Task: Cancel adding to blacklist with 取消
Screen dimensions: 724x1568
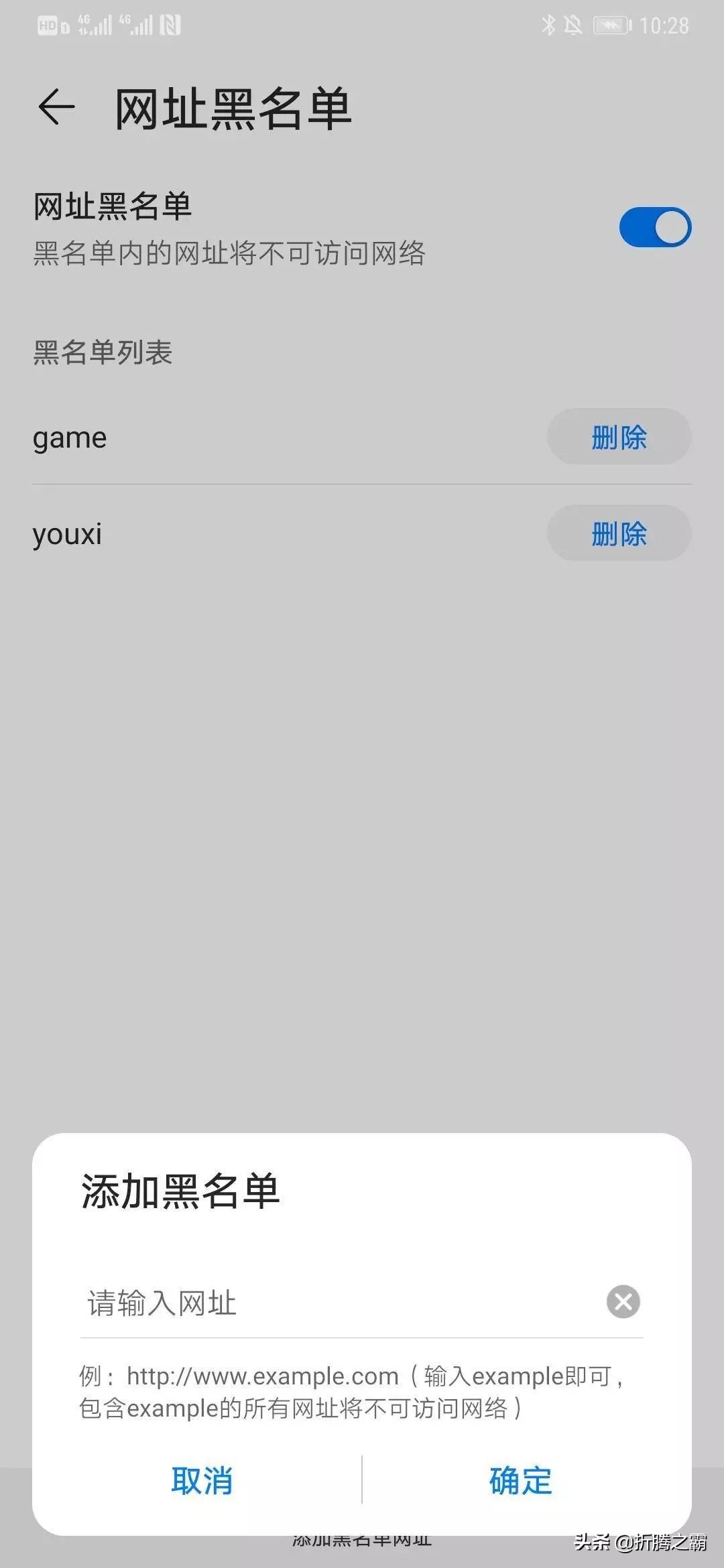Action: click(x=201, y=1480)
